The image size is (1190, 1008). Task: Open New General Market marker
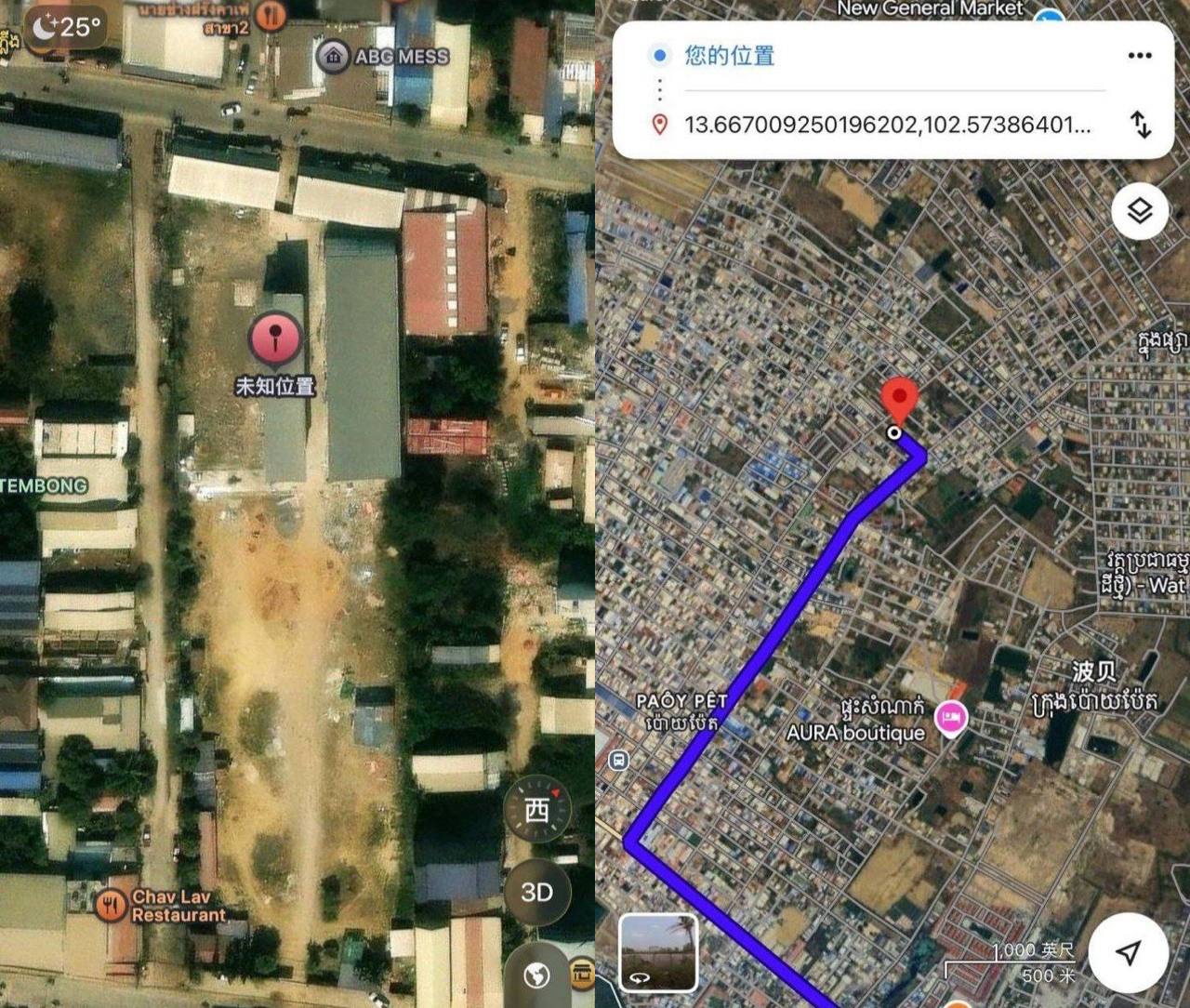(x=1049, y=19)
